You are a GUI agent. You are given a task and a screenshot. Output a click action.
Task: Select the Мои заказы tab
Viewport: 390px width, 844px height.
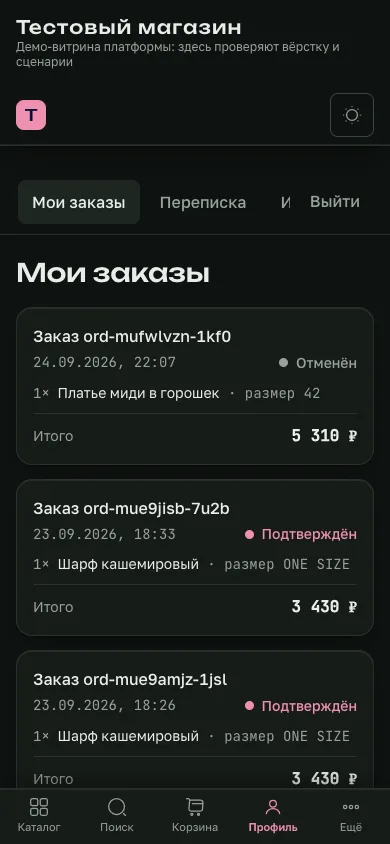pos(79,202)
